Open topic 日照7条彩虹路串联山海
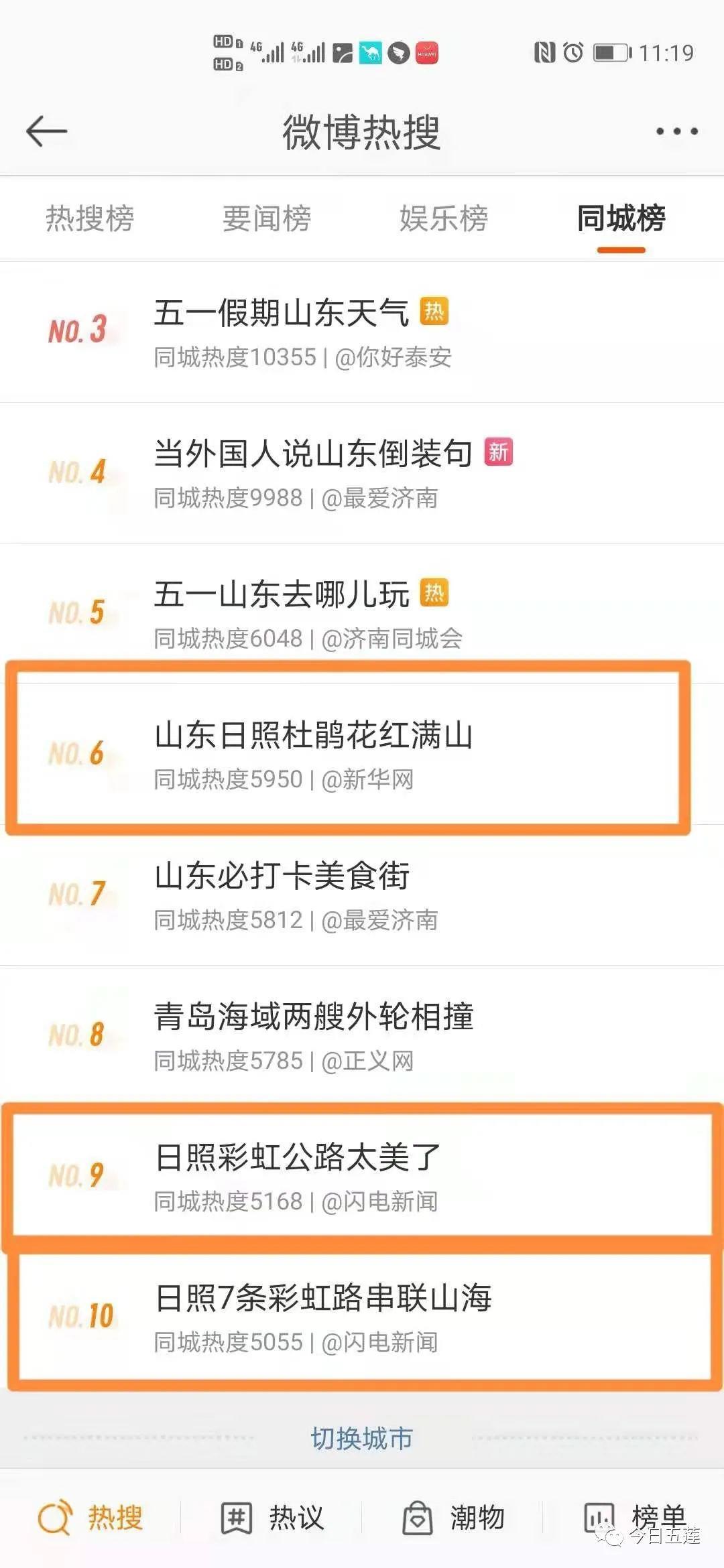This screenshot has width=724, height=1568. coord(323,1298)
